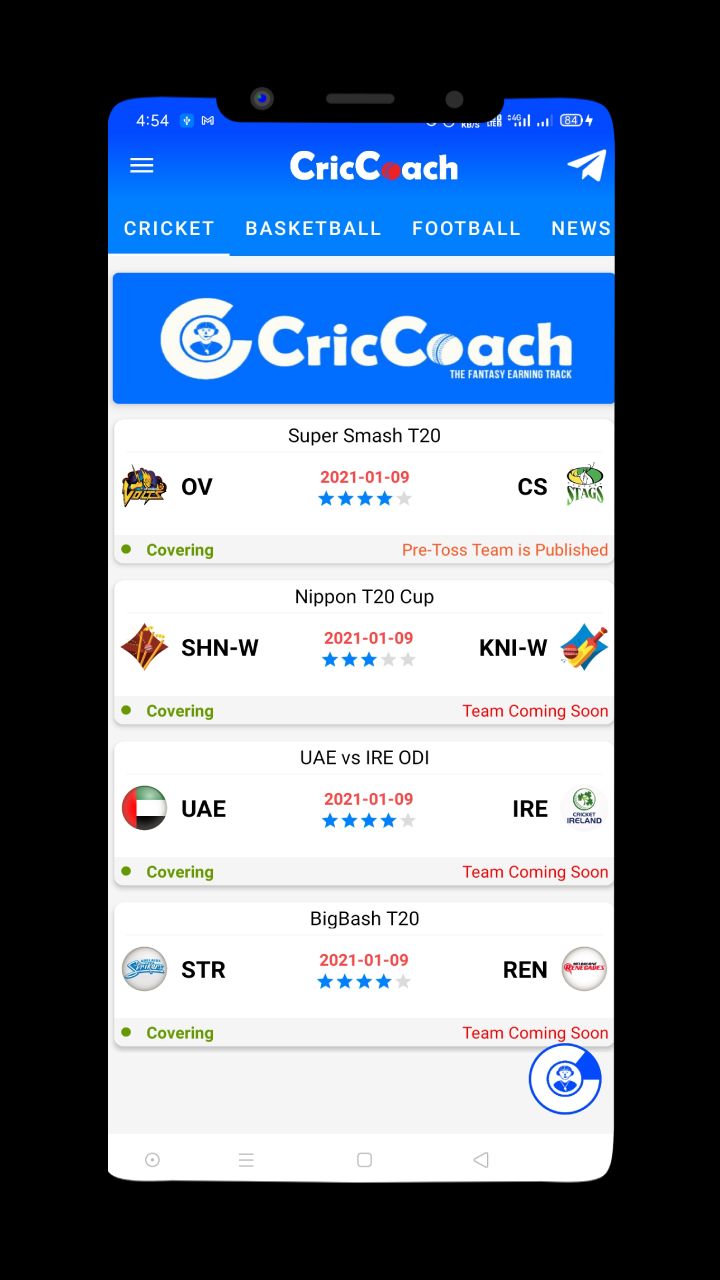The width and height of the screenshot is (720, 1280).
Task: Switch to the Basketball tab
Action: [x=313, y=229]
